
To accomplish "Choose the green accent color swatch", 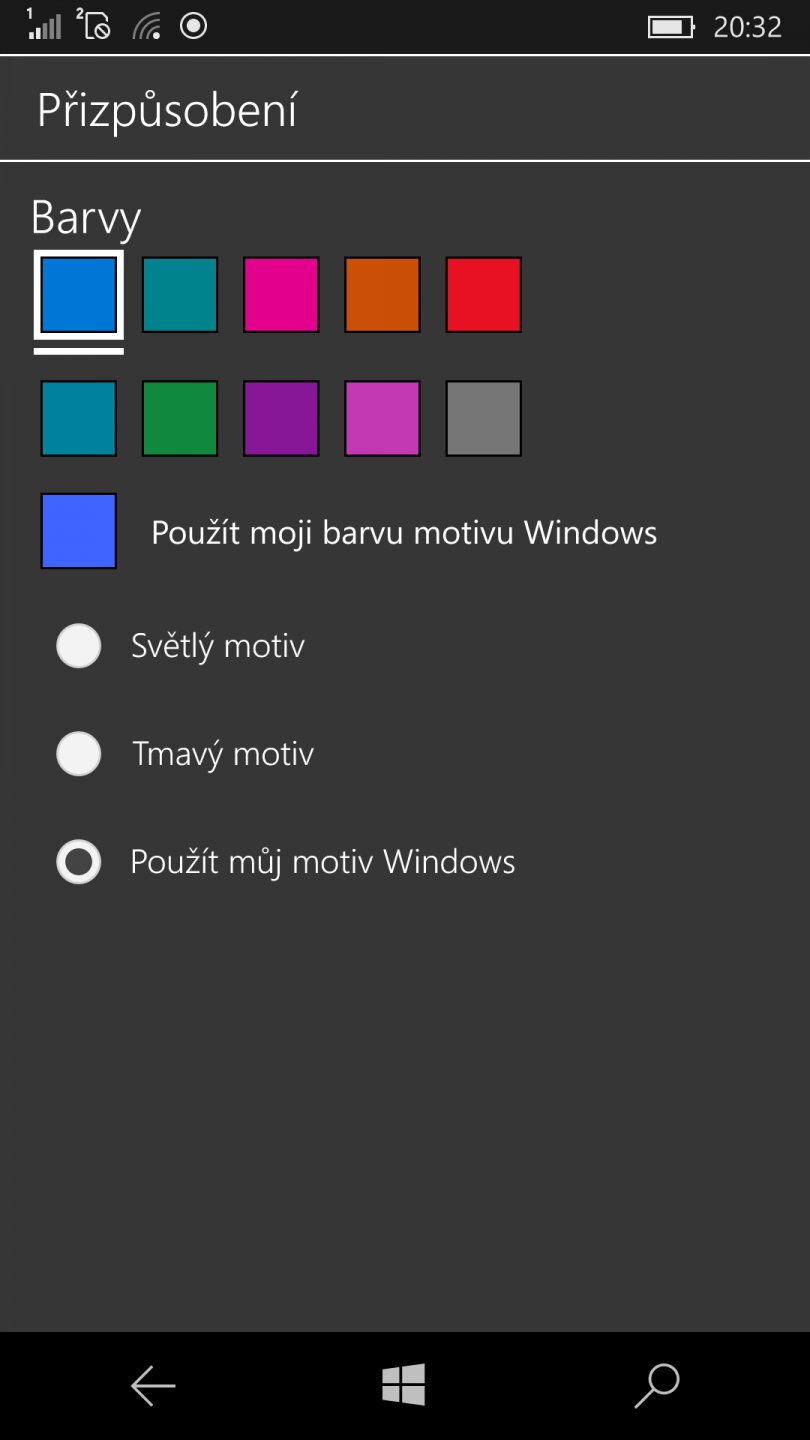I will click(180, 418).
